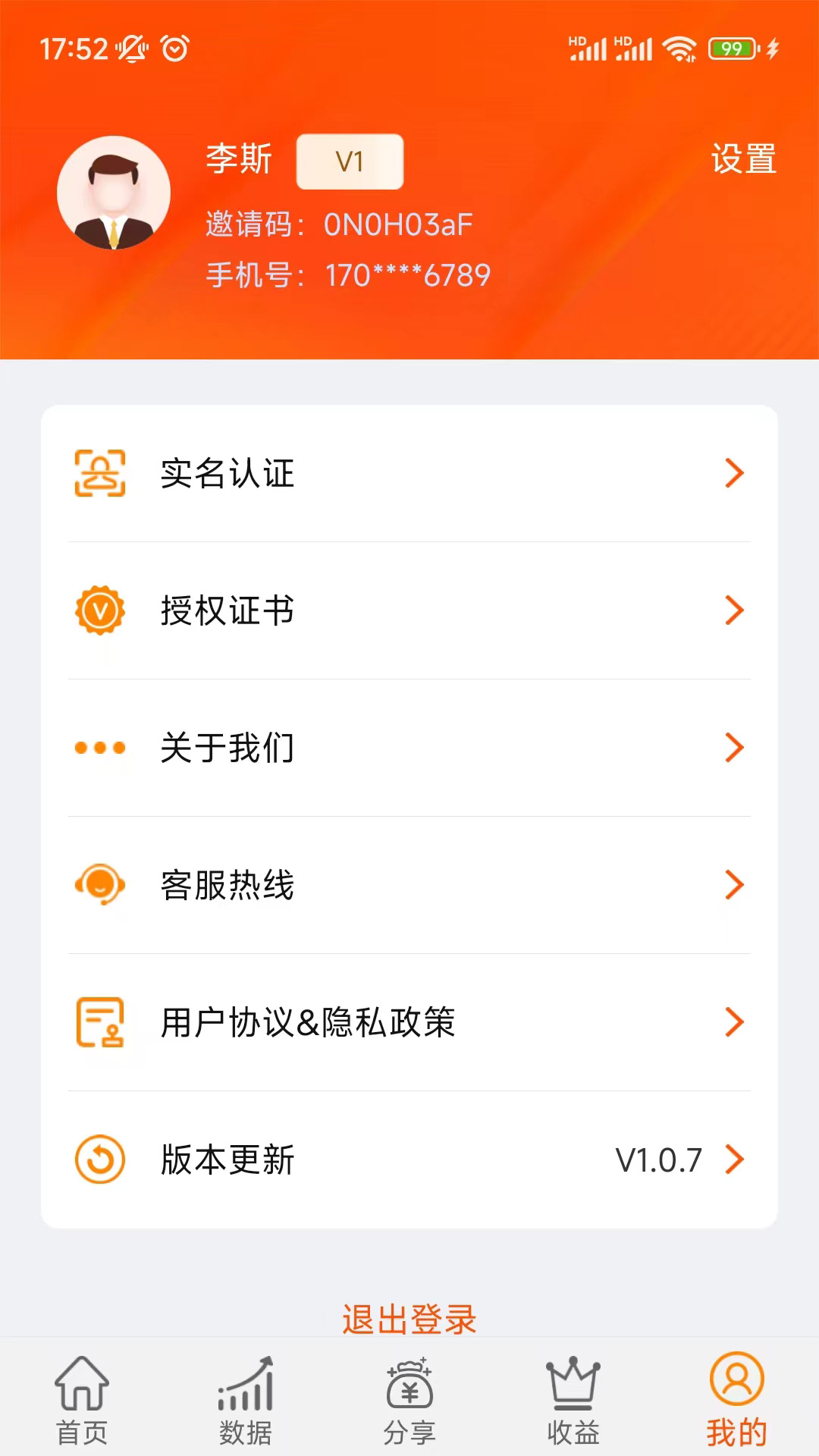The image size is (819, 1456).
Task: Click the 授权证书 certificate badge icon
Action: (99, 610)
